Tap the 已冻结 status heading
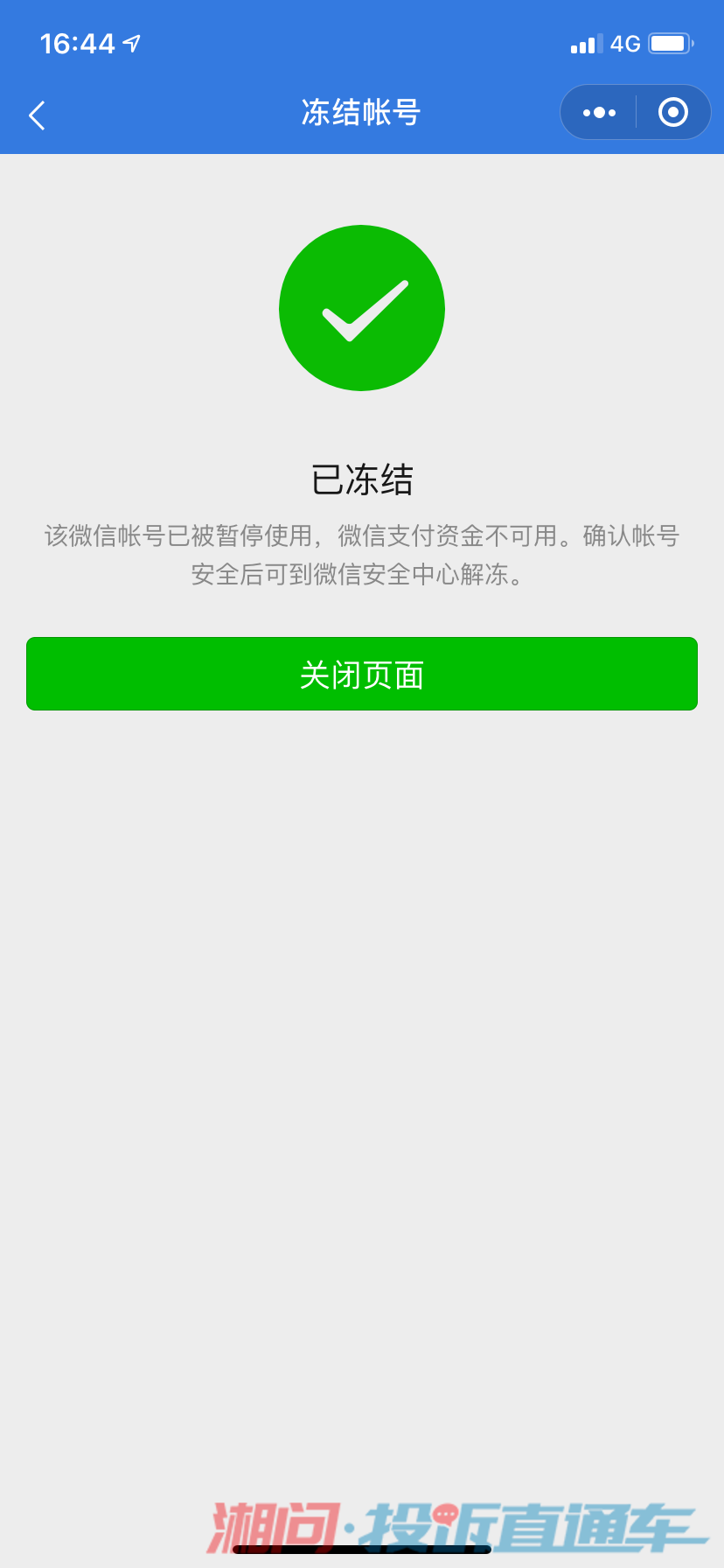 pyautogui.click(x=362, y=479)
